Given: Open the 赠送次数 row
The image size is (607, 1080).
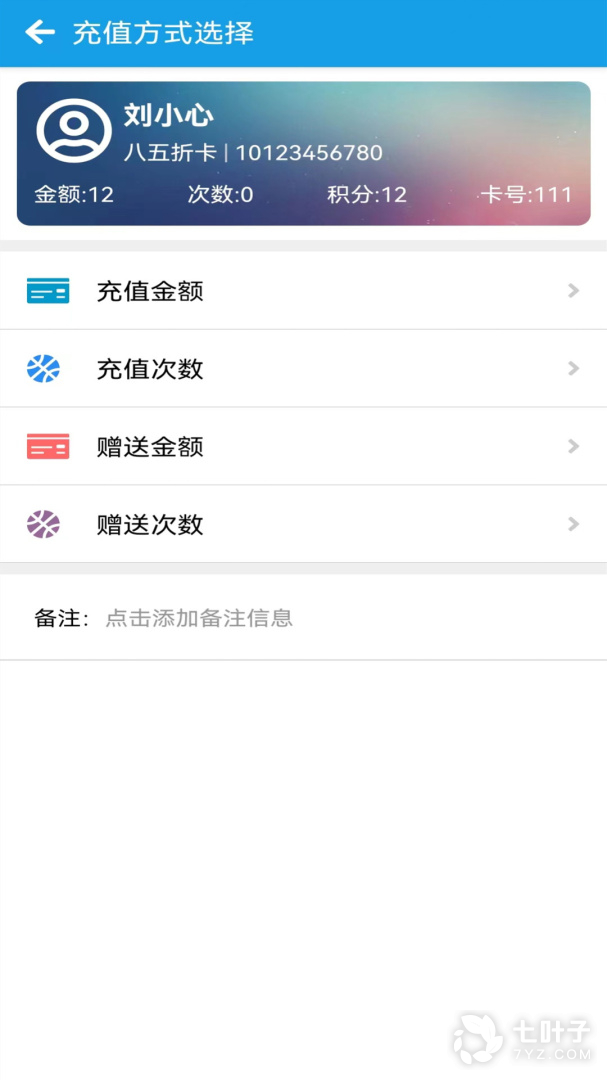Looking at the screenshot, I should click(x=303, y=524).
